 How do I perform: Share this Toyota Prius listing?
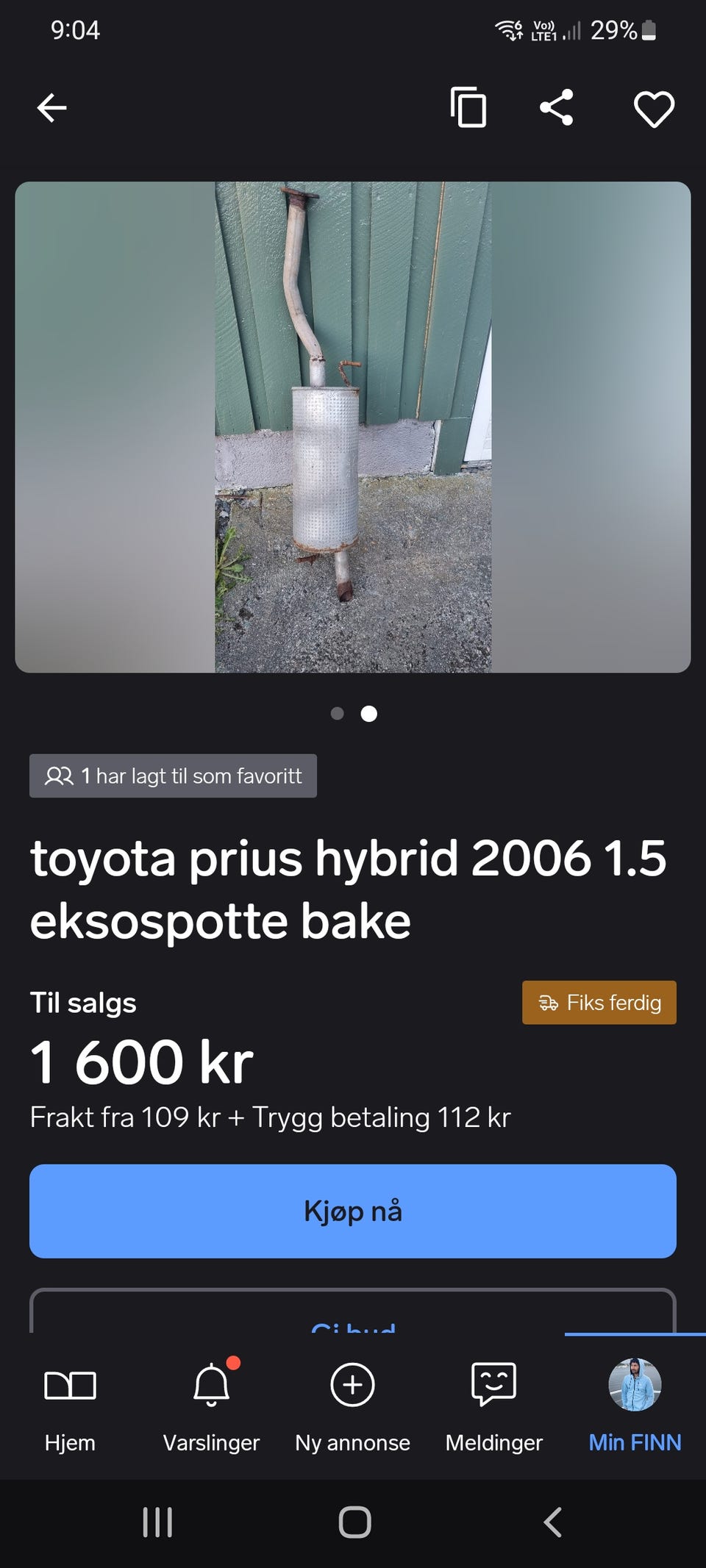pyautogui.click(x=557, y=108)
